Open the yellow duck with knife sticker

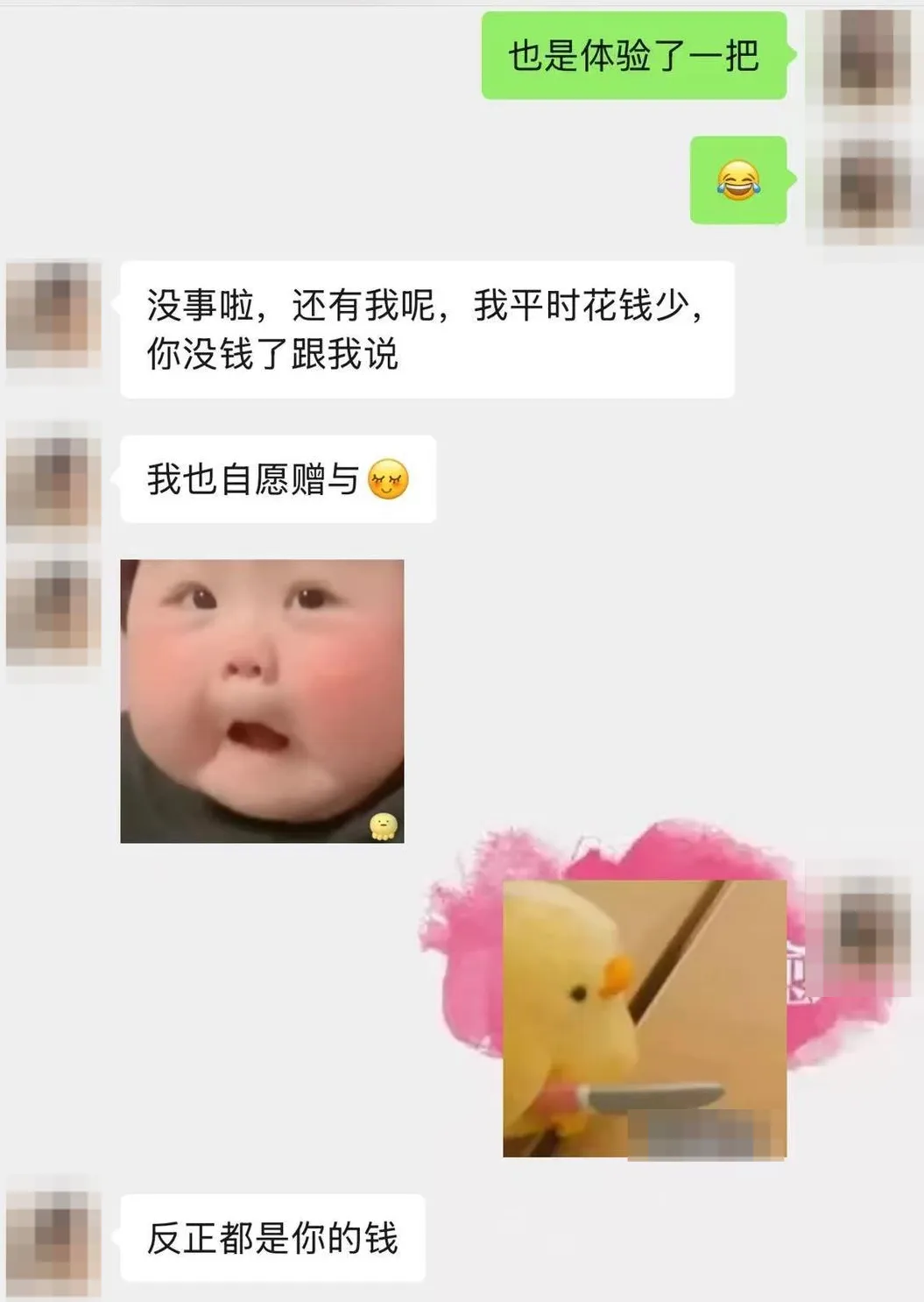click(x=645, y=1019)
